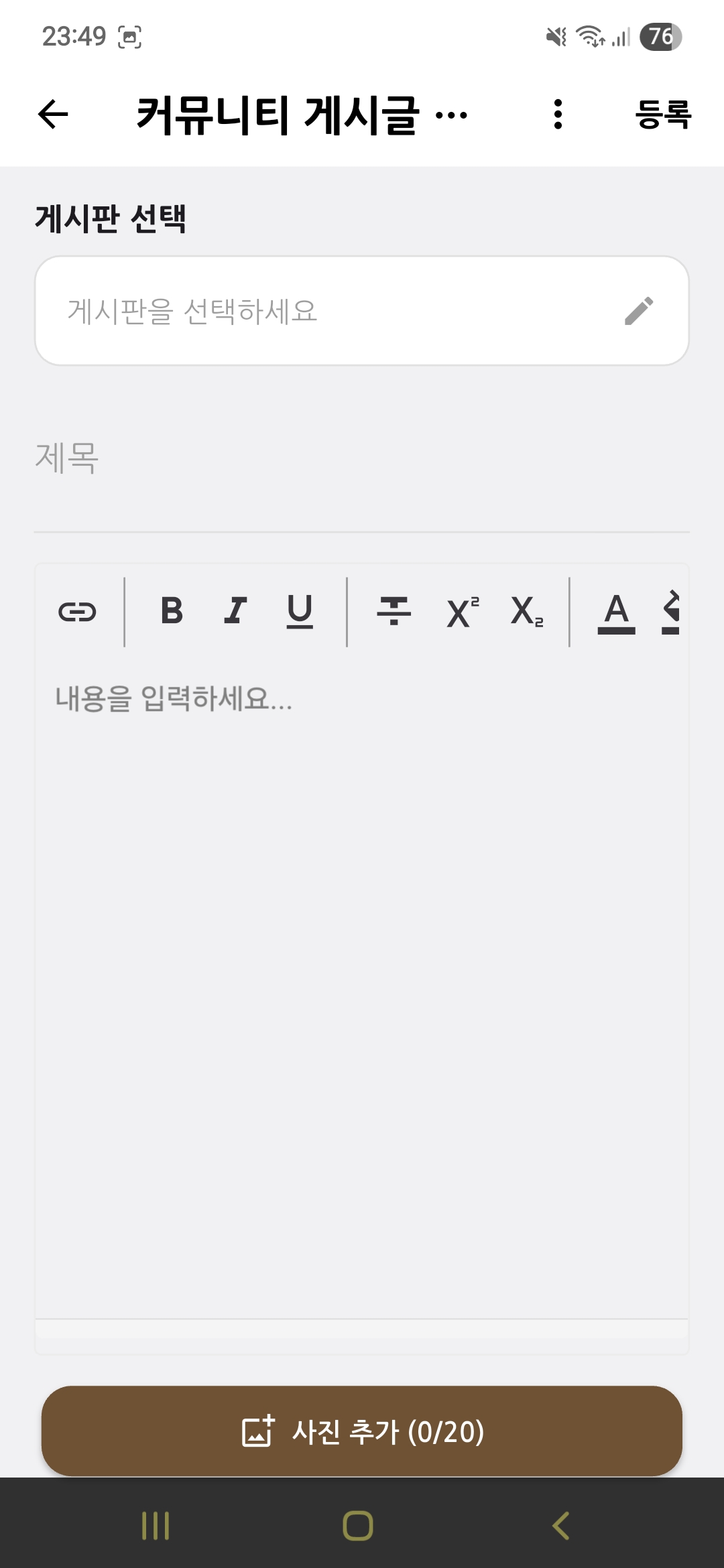Open the three-dot overflow menu

[557, 115]
